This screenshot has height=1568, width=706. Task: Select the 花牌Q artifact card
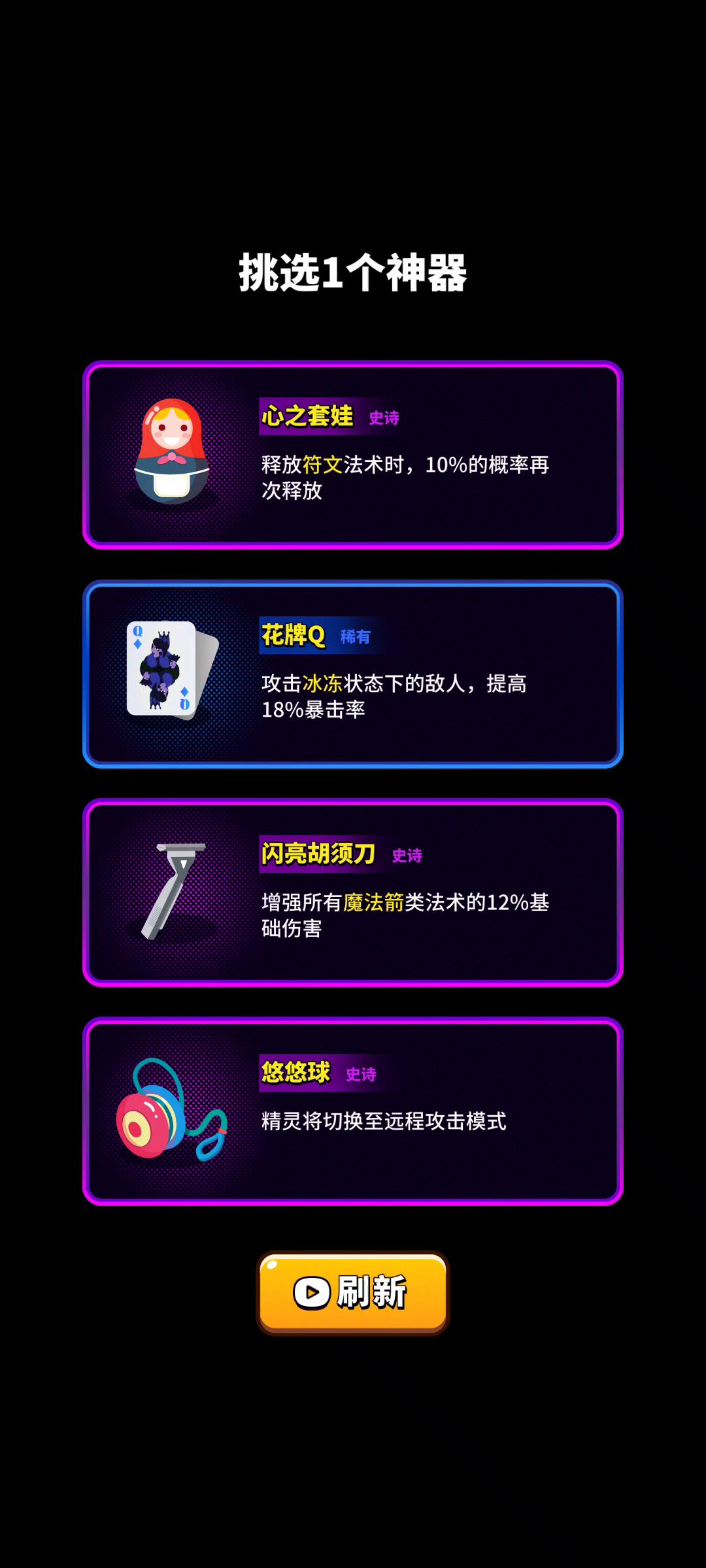[x=353, y=674]
